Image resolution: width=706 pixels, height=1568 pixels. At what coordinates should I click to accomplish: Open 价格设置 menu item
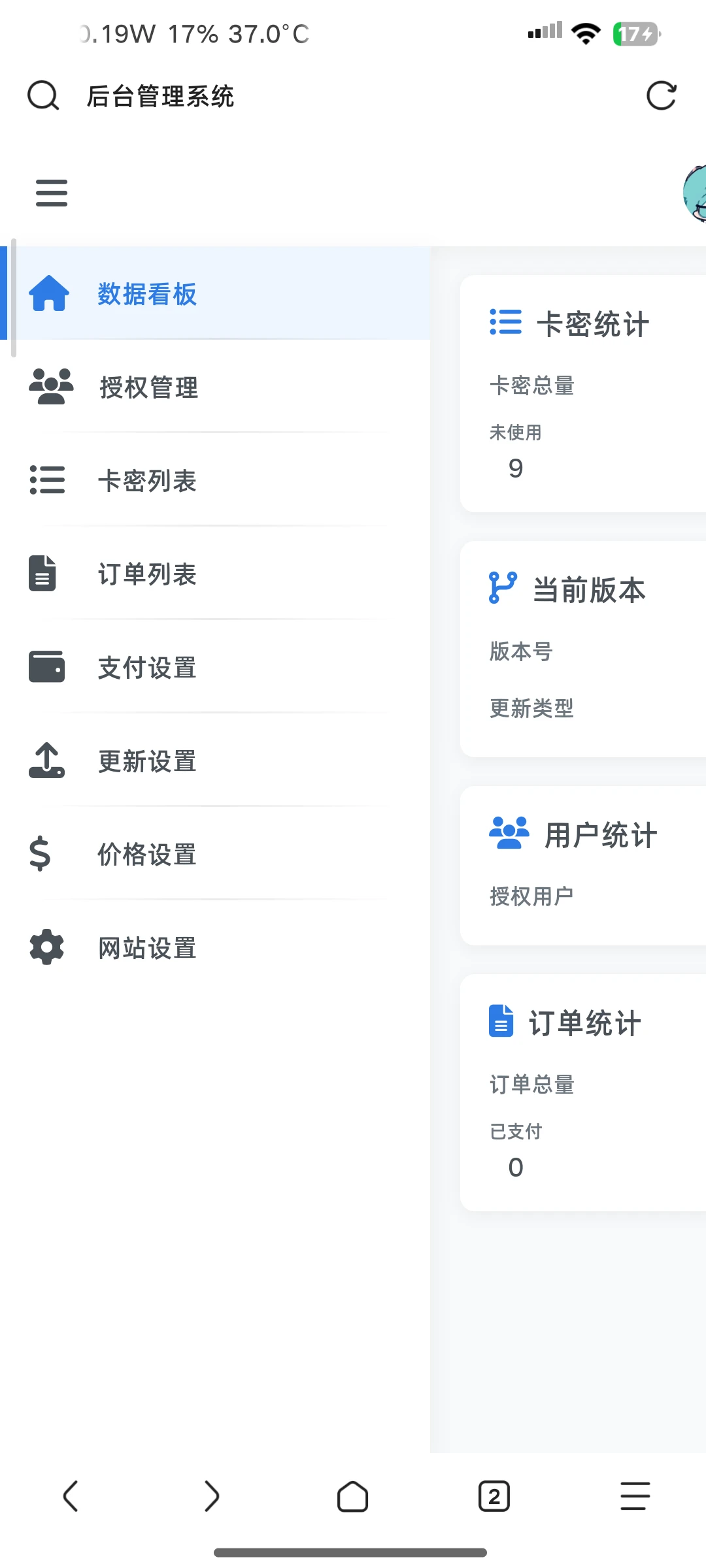215,854
